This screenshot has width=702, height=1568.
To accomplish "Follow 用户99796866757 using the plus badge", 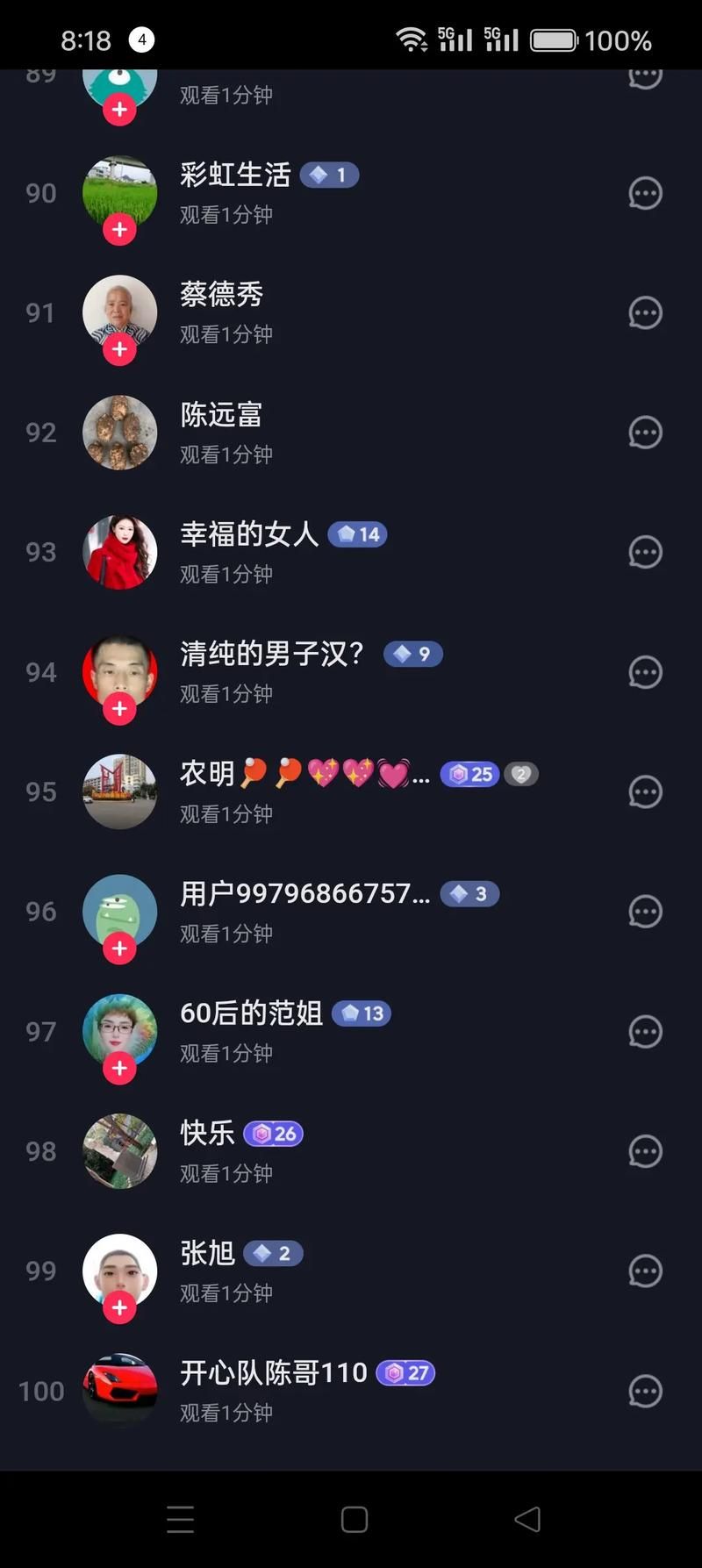I will [x=119, y=949].
